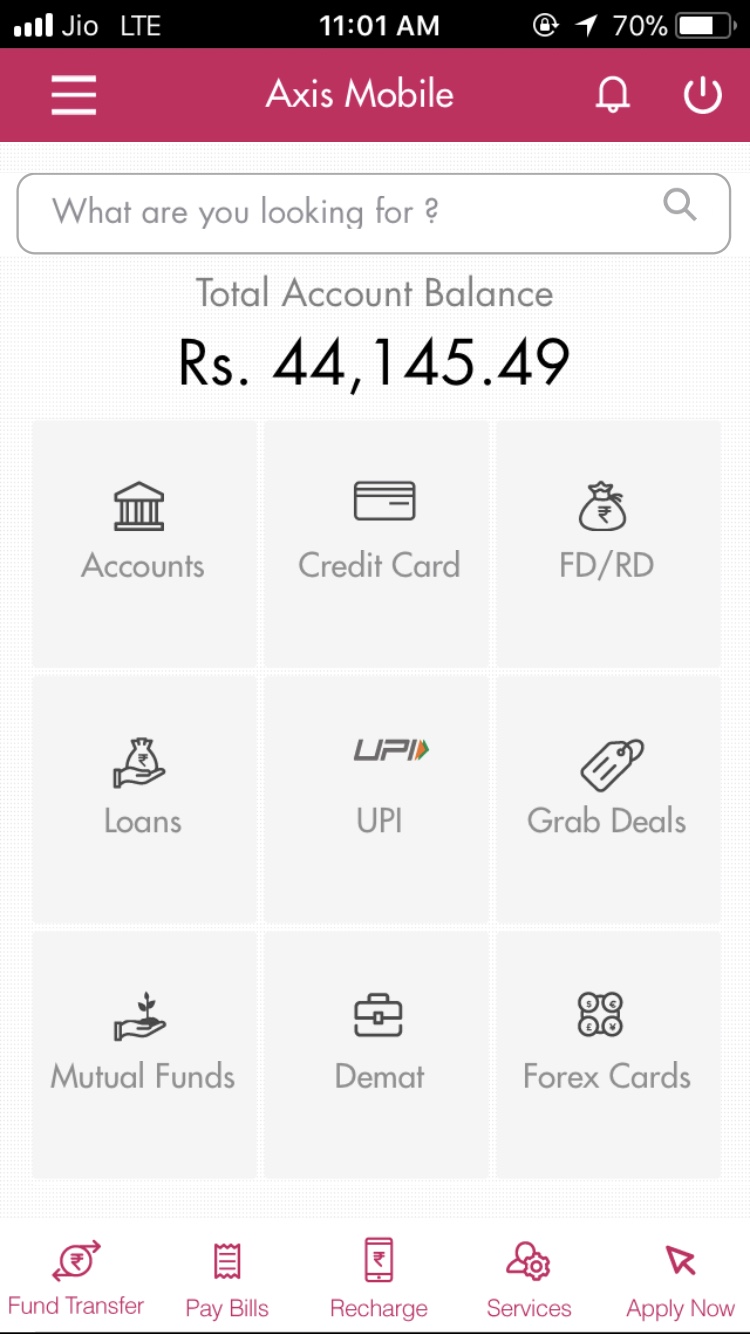Go to the UPI tile
Screen dimensions: 750x1334
378,799
